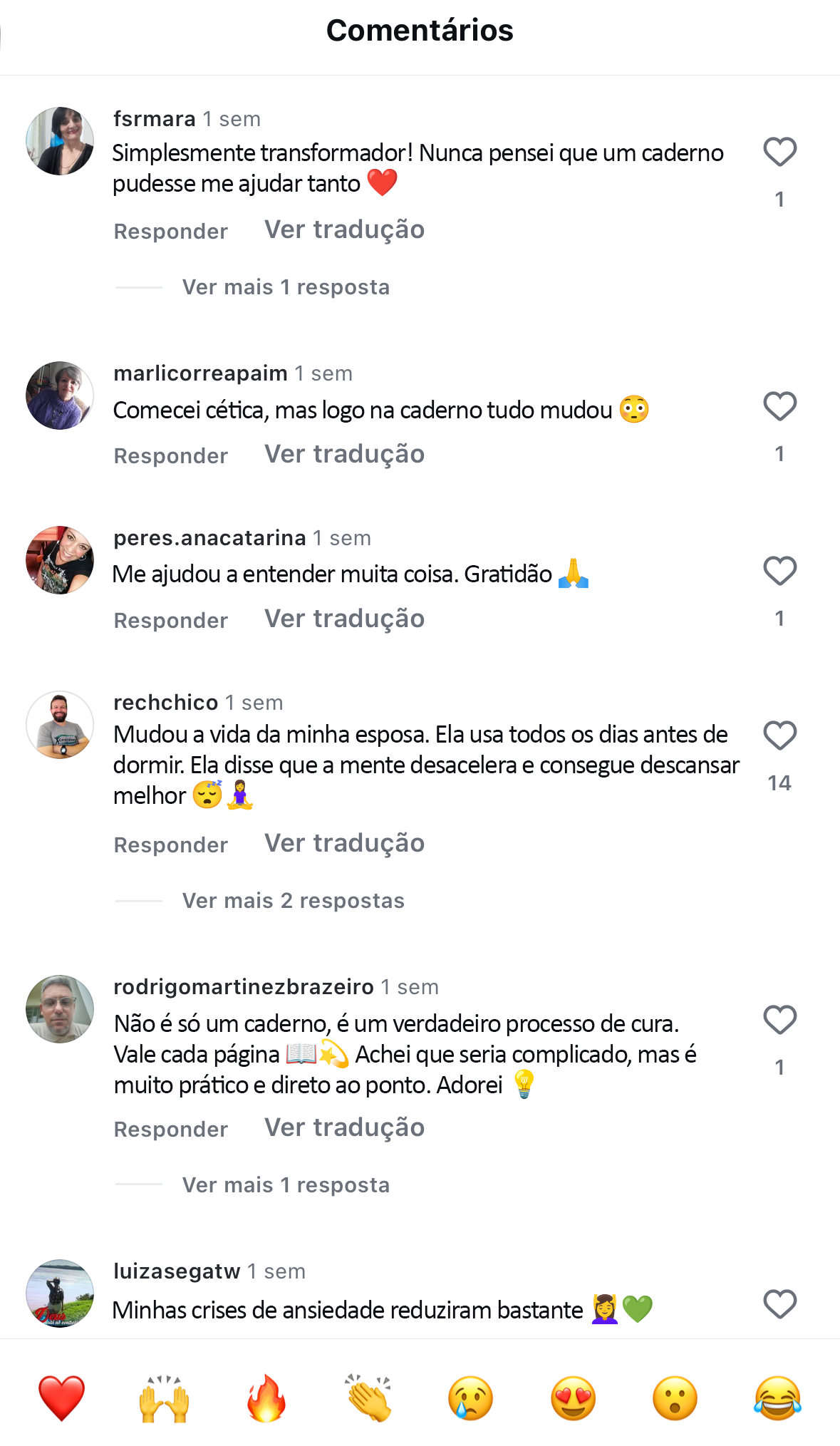This screenshot has width=840, height=1446.
Task: Add the fire emoji quick reaction
Action: click(266, 1398)
